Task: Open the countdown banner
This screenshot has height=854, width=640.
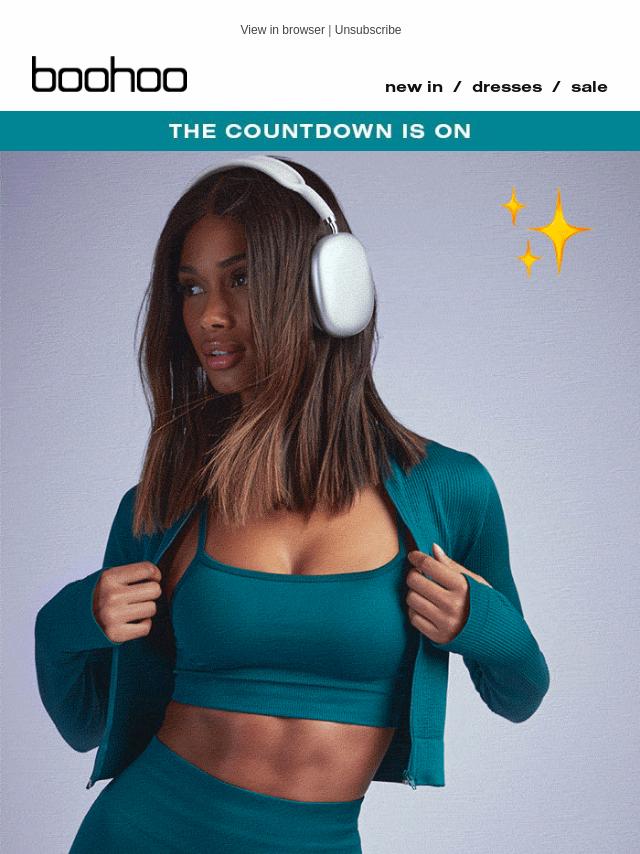Action: coord(320,131)
